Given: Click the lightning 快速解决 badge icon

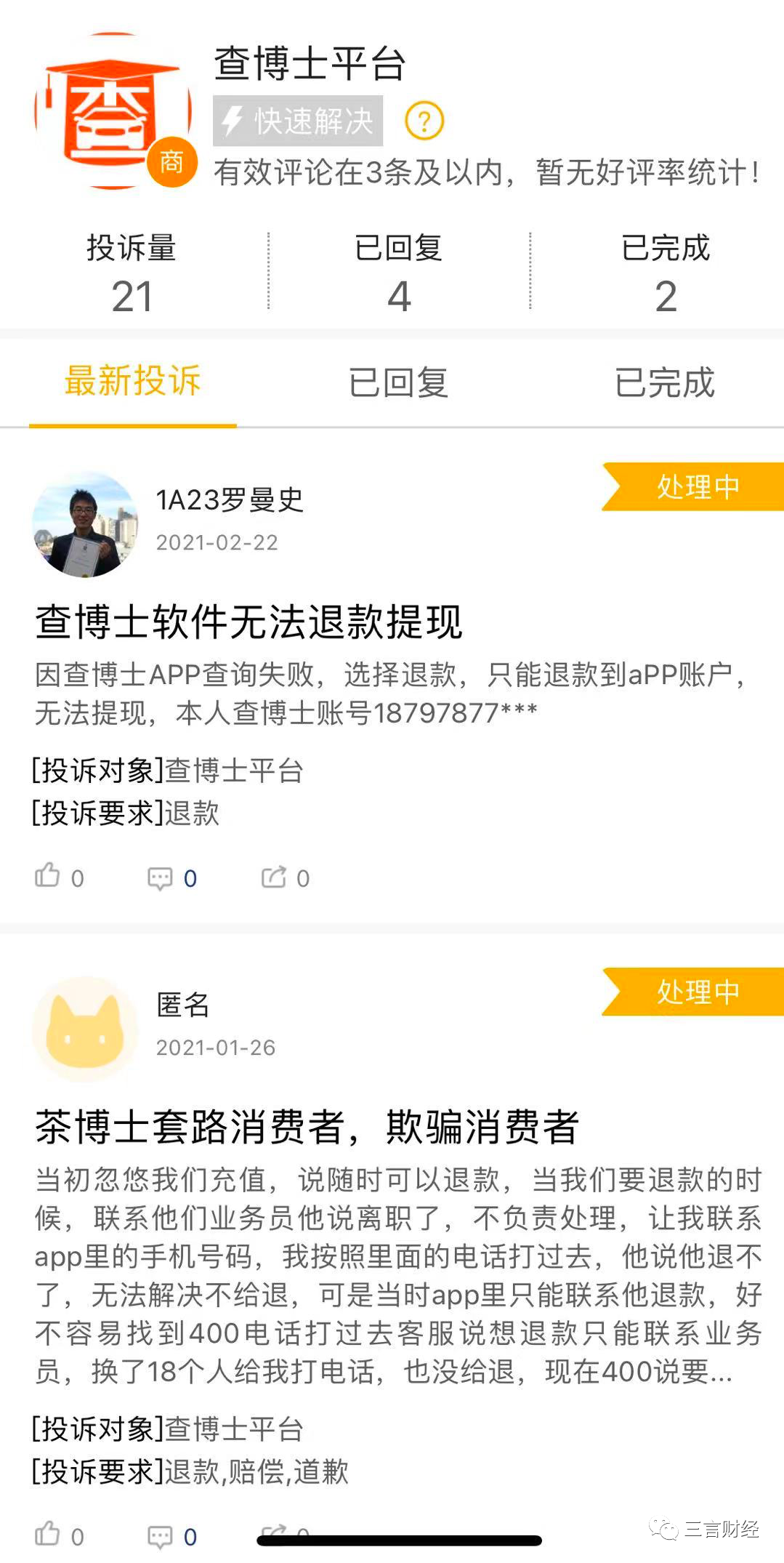Looking at the screenshot, I should [x=233, y=121].
